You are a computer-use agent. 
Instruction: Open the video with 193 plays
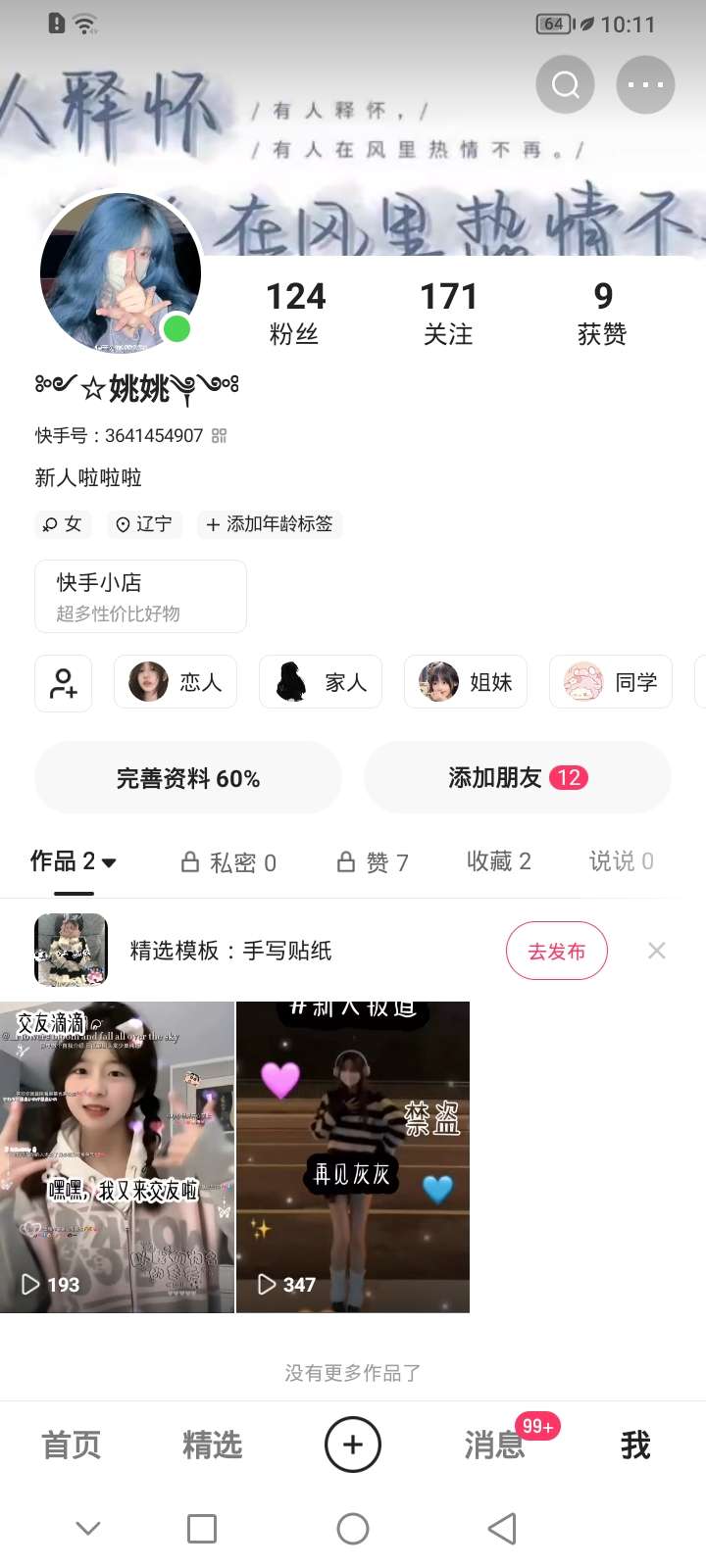point(118,1156)
